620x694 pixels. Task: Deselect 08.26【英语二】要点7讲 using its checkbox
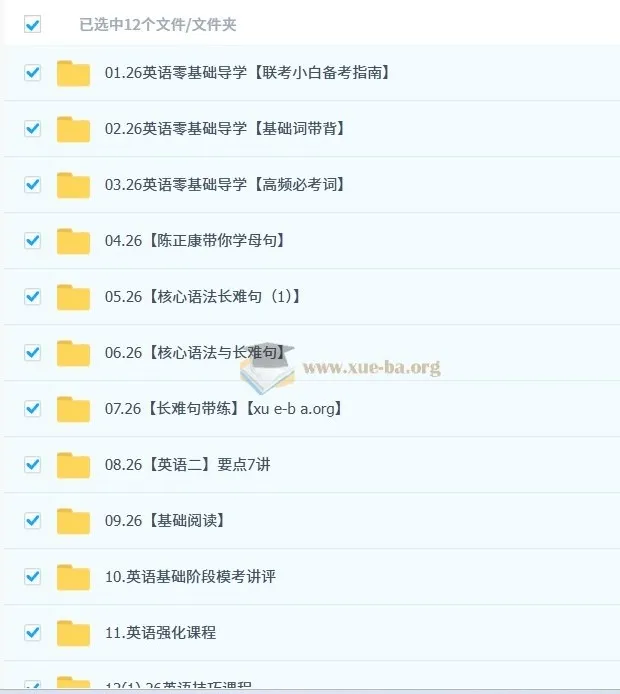tap(32, 465)
